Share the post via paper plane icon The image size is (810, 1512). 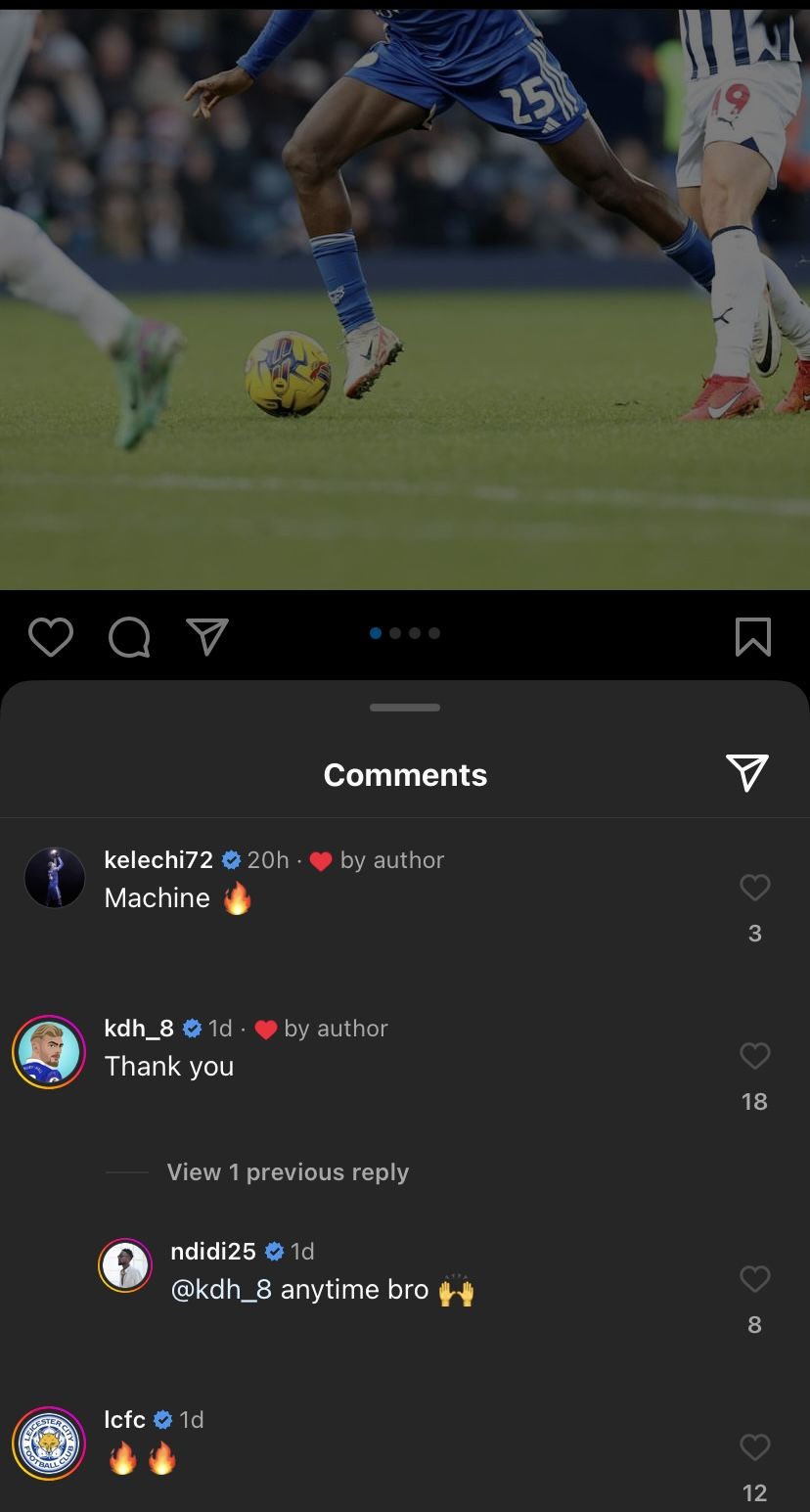(x=206, y=636)
